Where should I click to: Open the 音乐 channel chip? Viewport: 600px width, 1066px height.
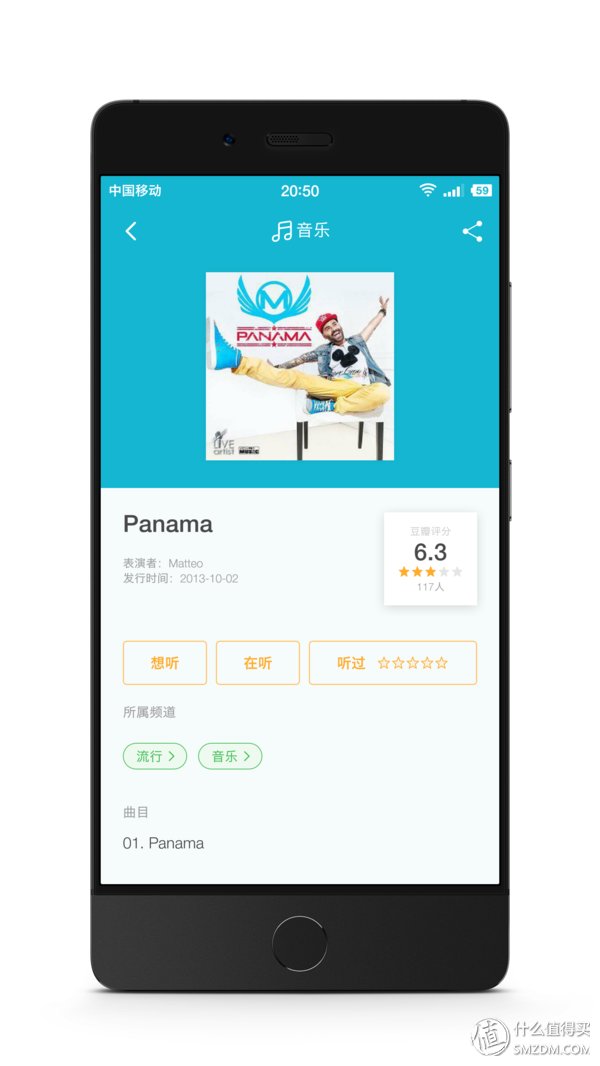point(230,756)
